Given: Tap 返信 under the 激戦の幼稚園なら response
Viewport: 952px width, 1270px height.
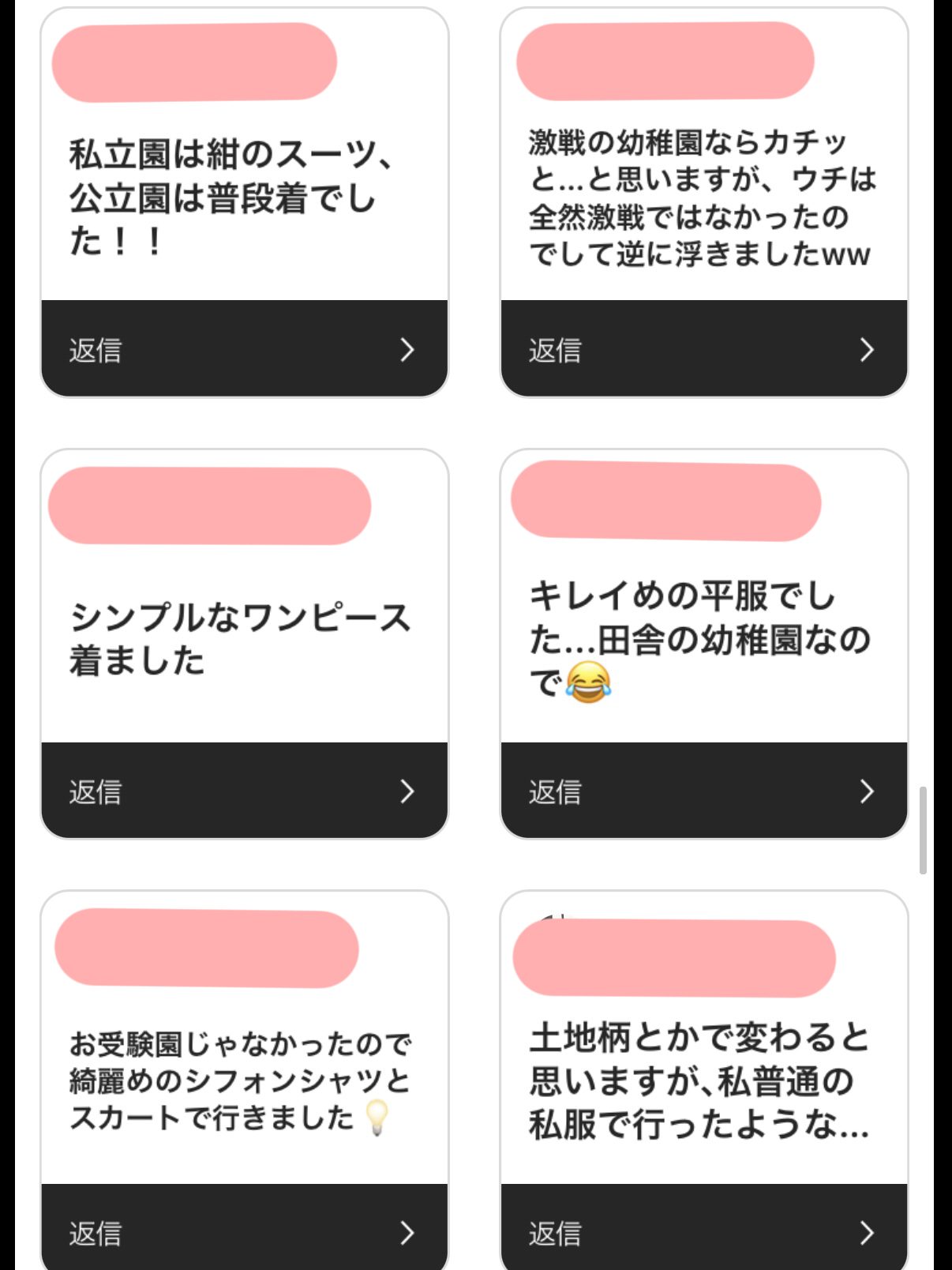Looking at the screenshot, I should click(703, 349).
